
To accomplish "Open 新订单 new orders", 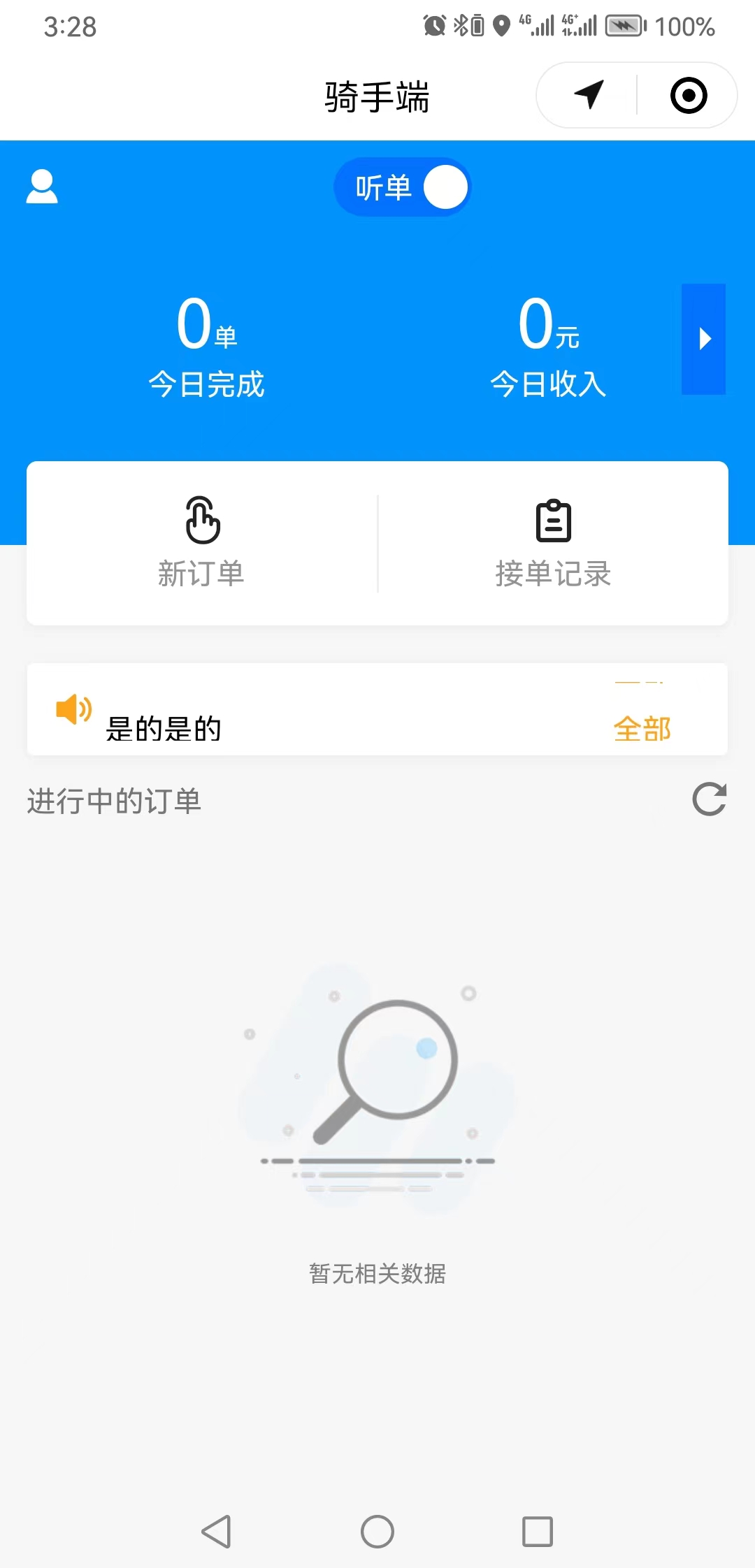I will click(202, 543).
